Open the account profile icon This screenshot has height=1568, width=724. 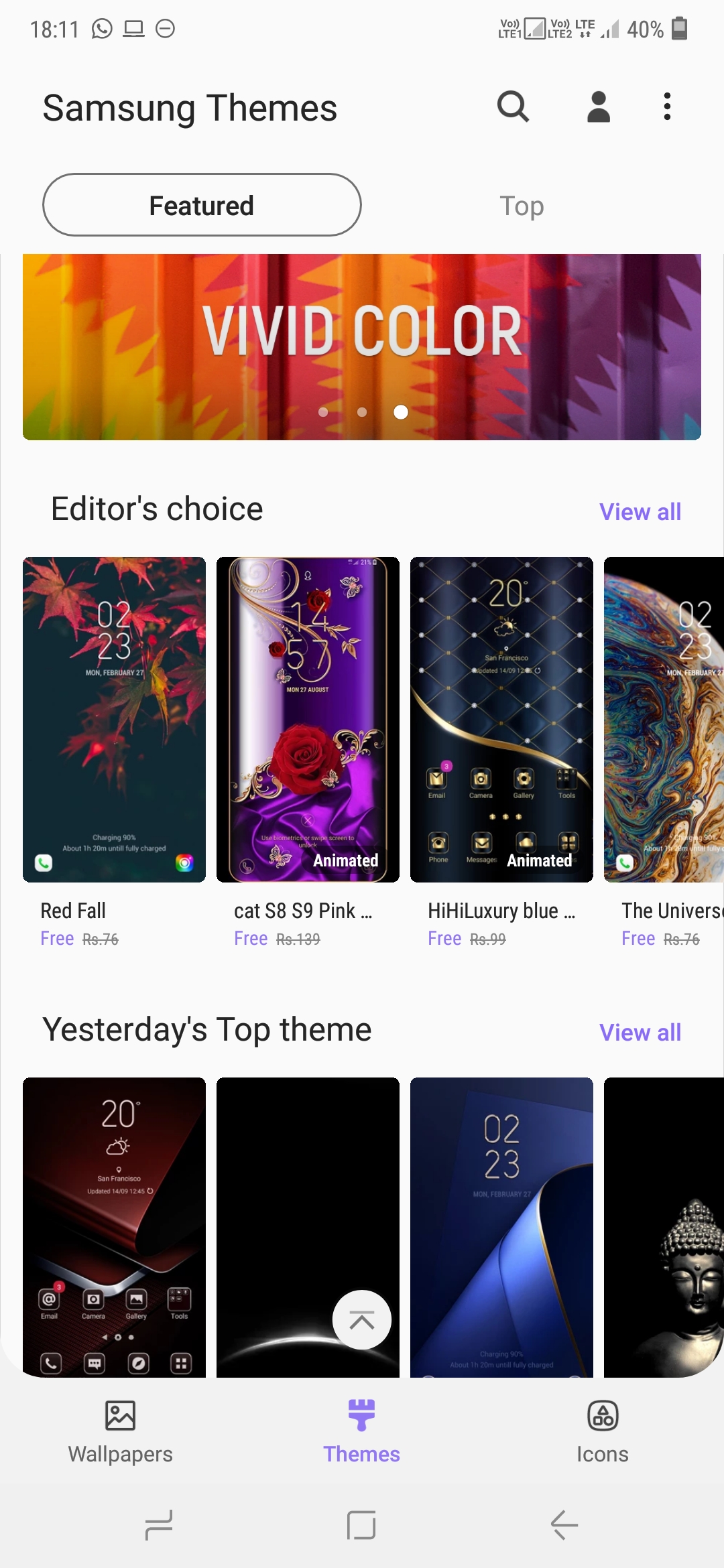pyautogui.click(x=598, y=107)
